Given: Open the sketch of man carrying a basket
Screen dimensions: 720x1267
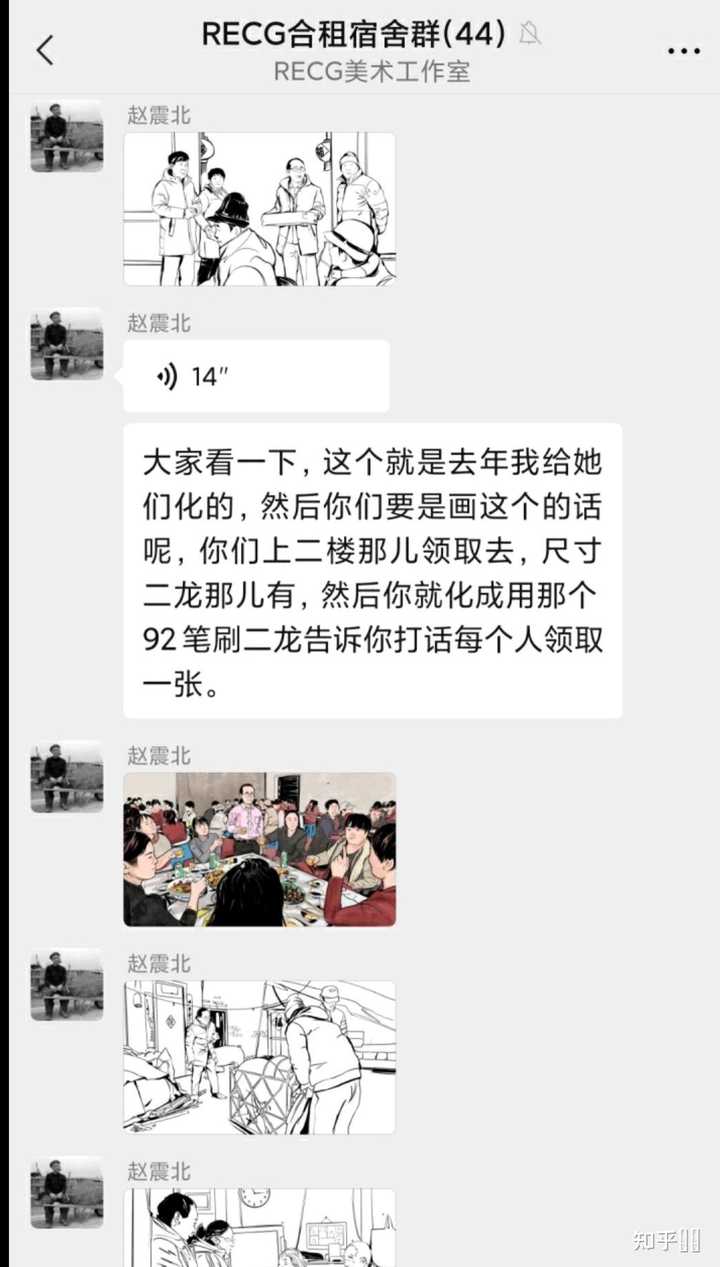Looking at the screenshot, I should 259,1057.
